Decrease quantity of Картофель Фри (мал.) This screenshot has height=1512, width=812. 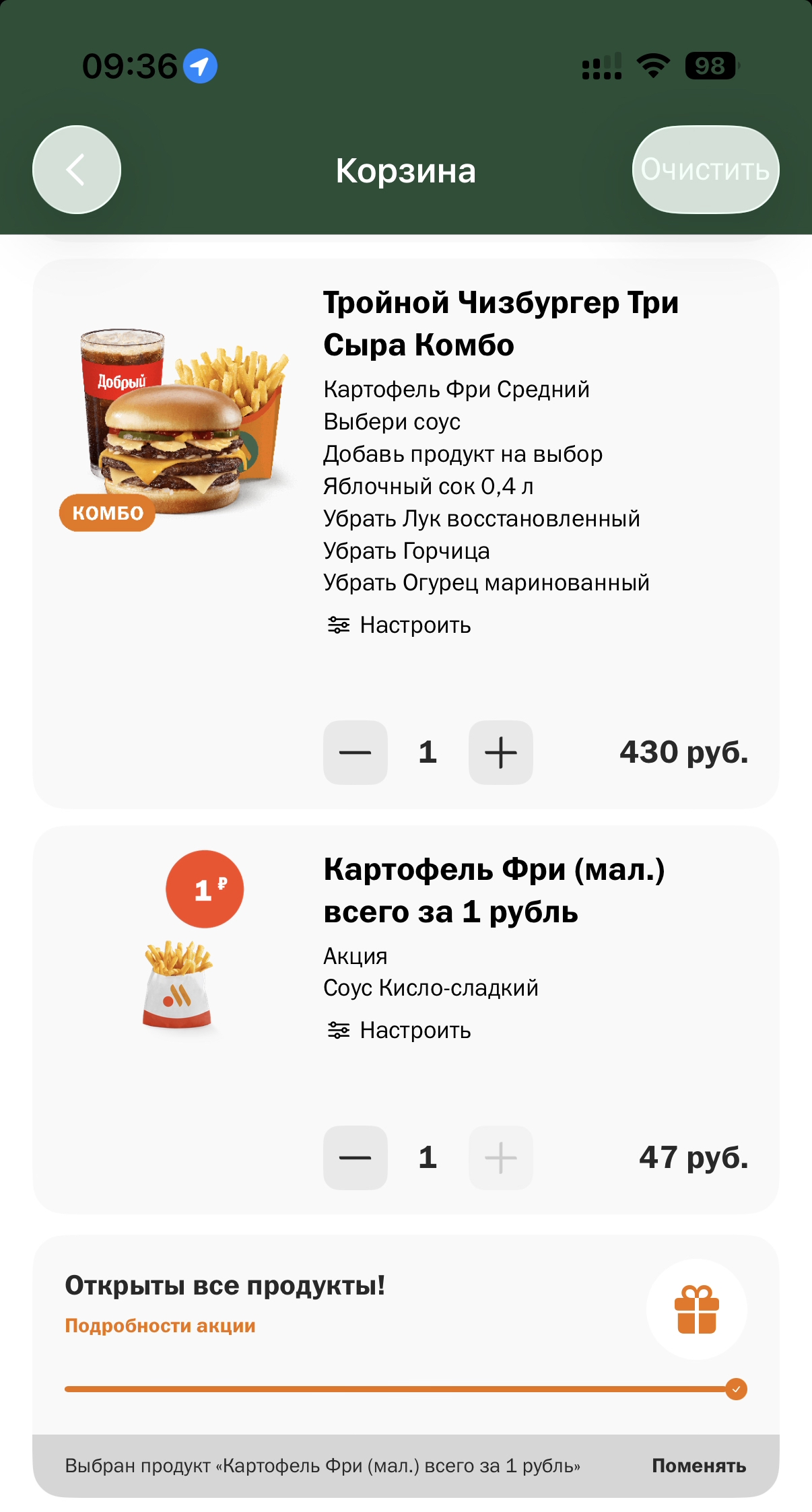pos(356,1158)
